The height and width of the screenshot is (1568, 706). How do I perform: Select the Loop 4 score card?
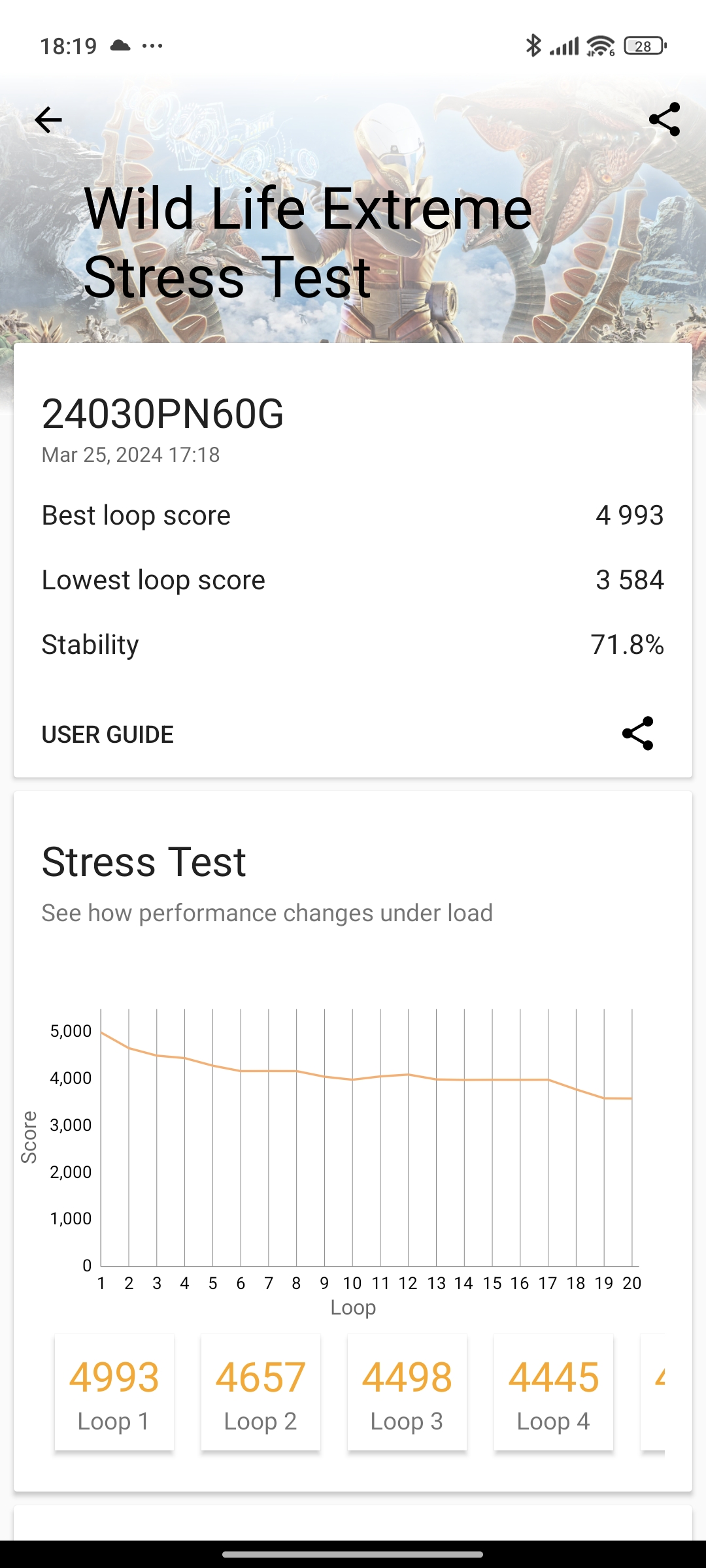[554, 1393]
